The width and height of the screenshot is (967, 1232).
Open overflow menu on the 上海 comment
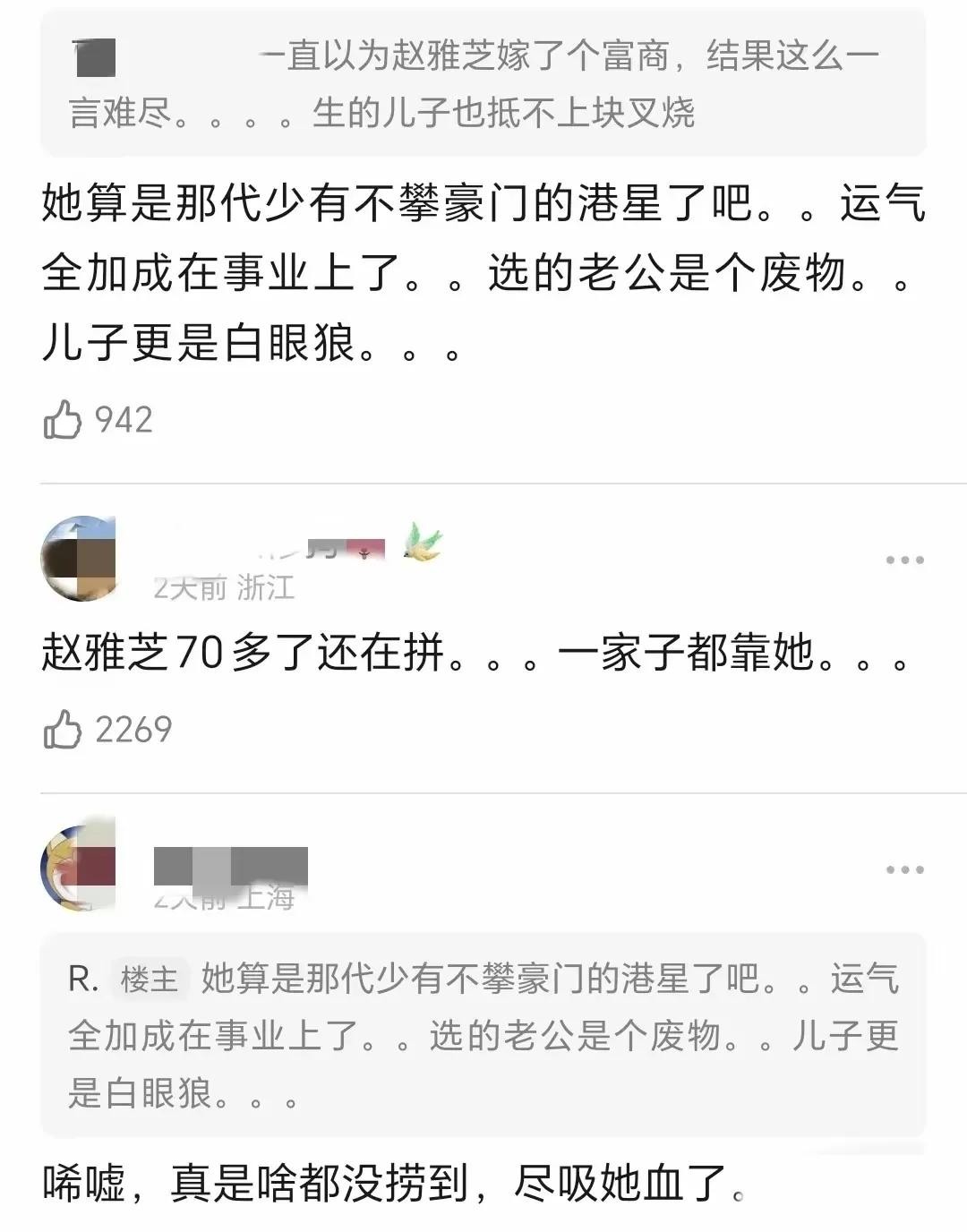904,869
